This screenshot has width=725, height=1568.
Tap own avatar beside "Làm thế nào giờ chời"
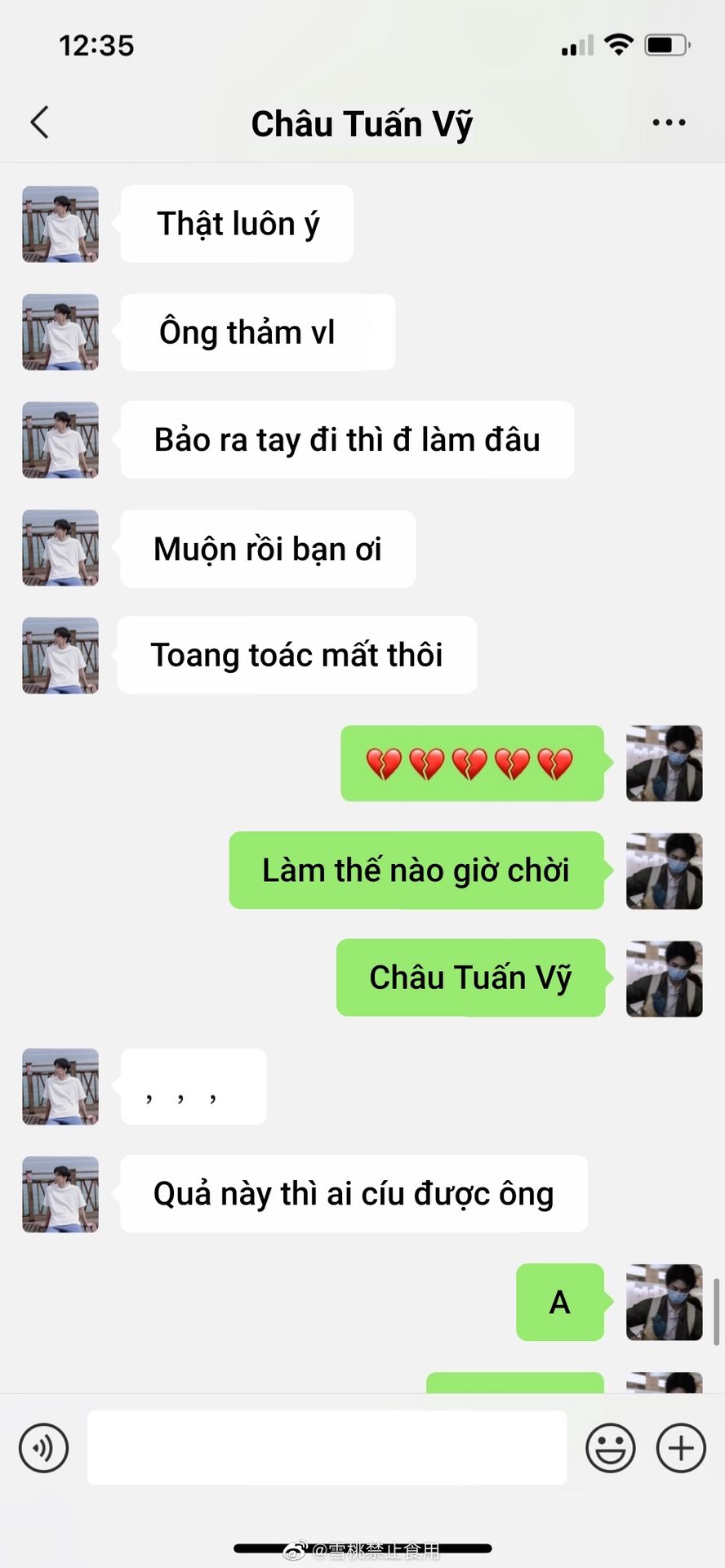(664, 871)
